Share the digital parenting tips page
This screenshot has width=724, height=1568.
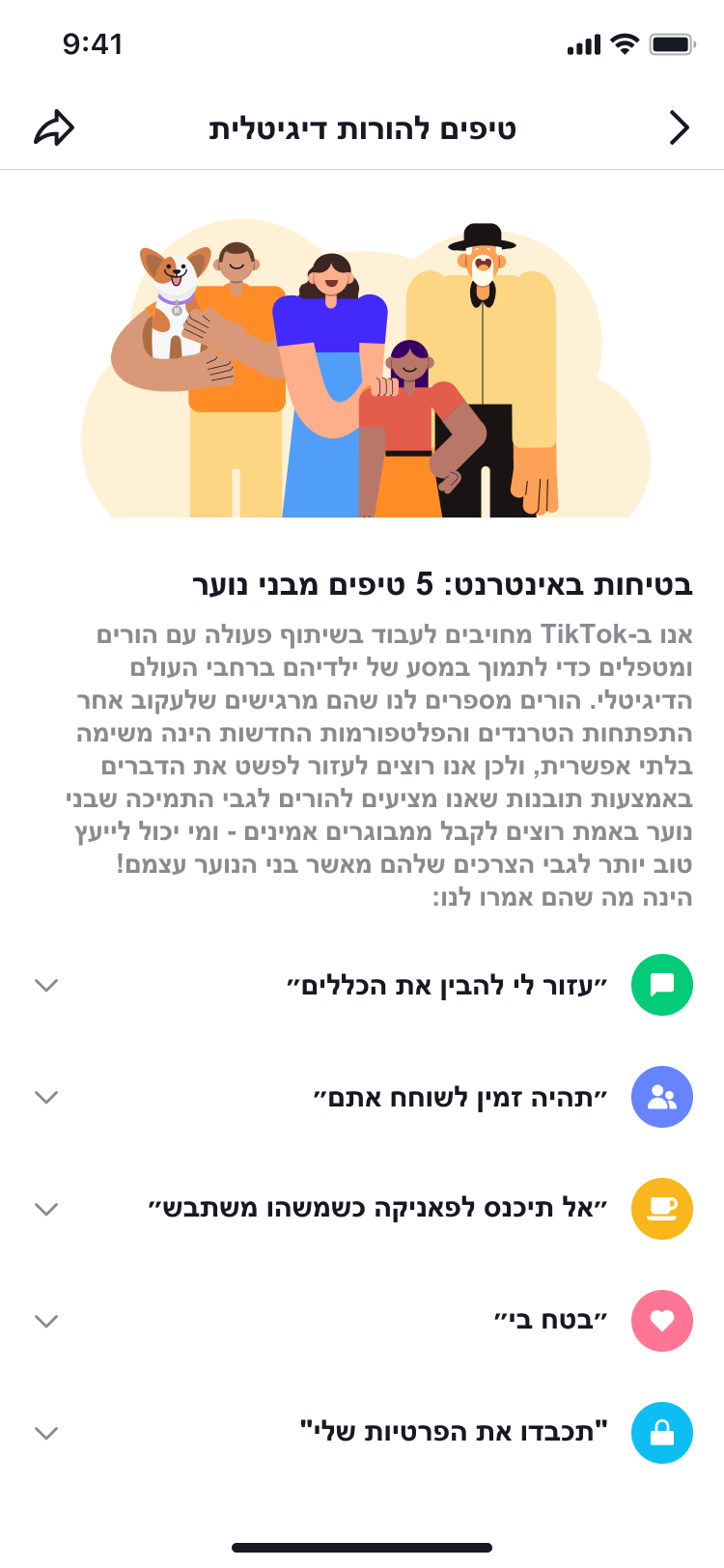(x=54, y=127)
